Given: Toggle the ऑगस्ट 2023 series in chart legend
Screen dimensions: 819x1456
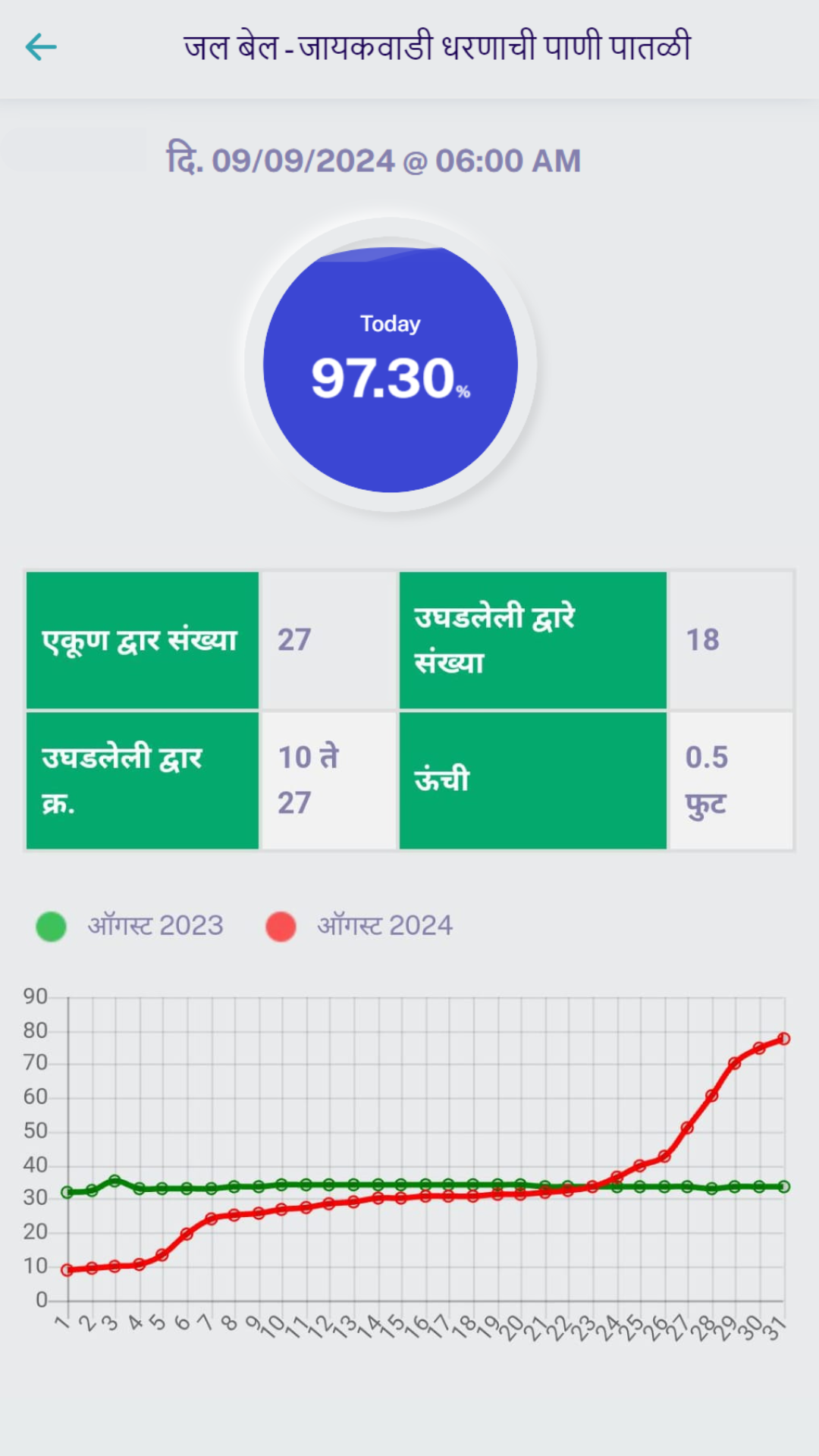Looking at the screenshot, I should (130, 926).
